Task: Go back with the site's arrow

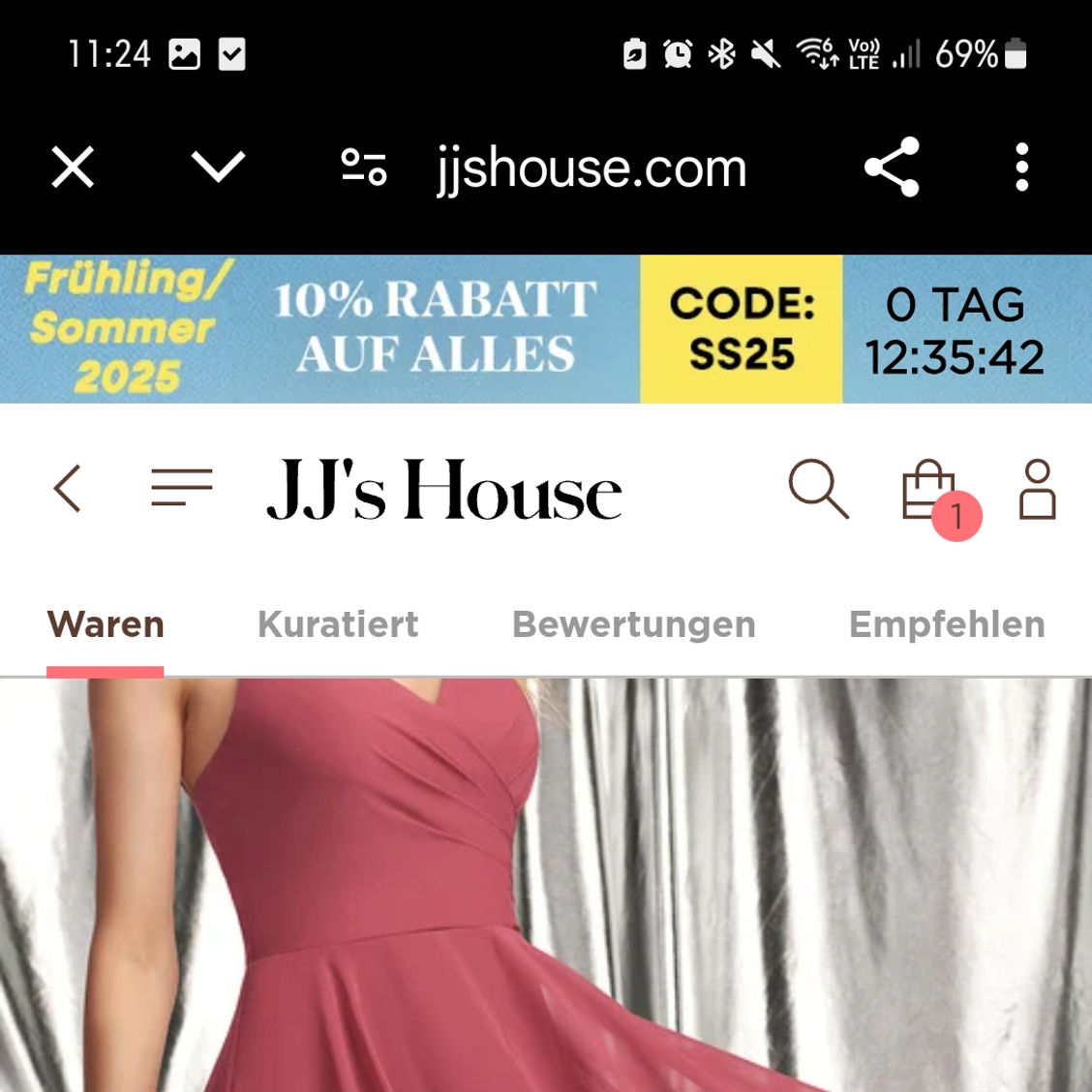Action: [x=68, y=488]
